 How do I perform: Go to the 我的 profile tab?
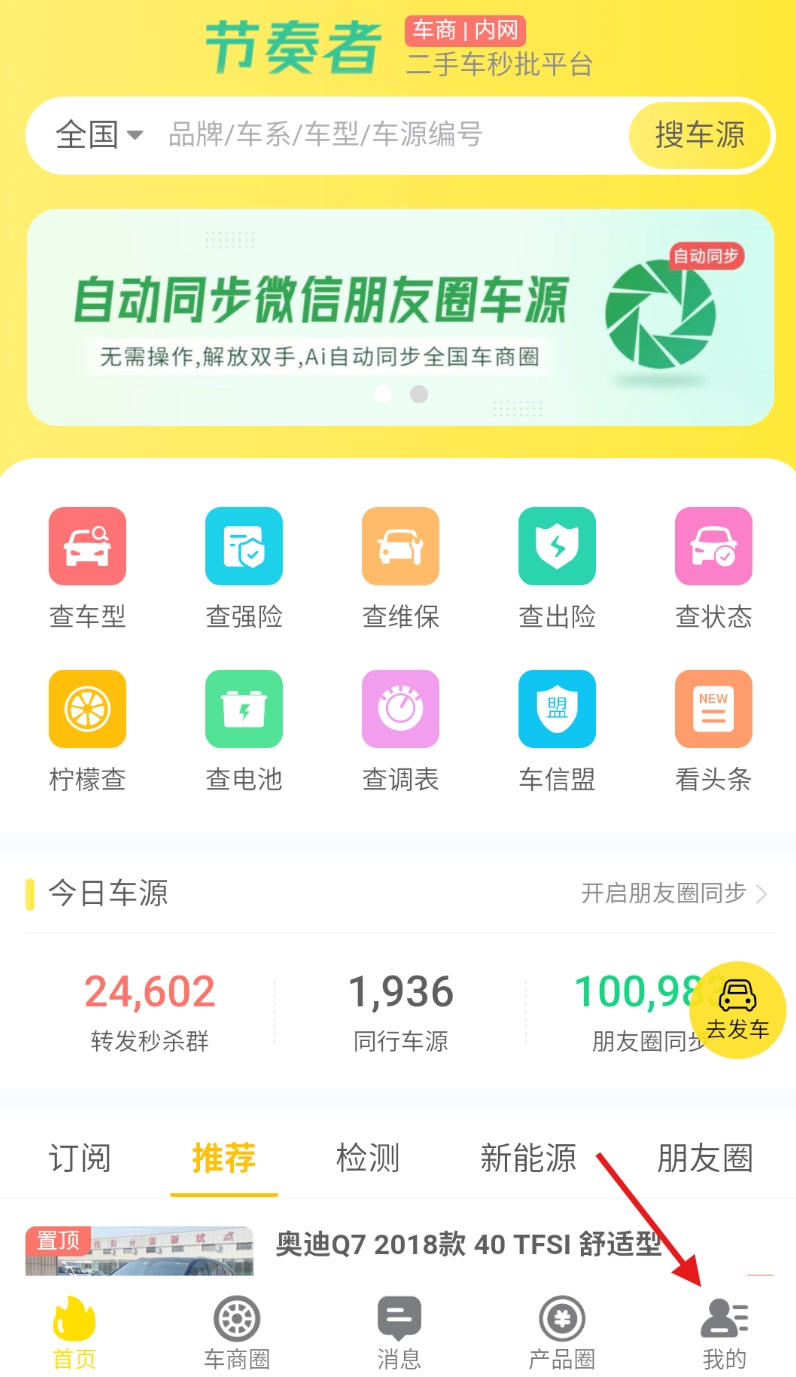pos(724,1332)
